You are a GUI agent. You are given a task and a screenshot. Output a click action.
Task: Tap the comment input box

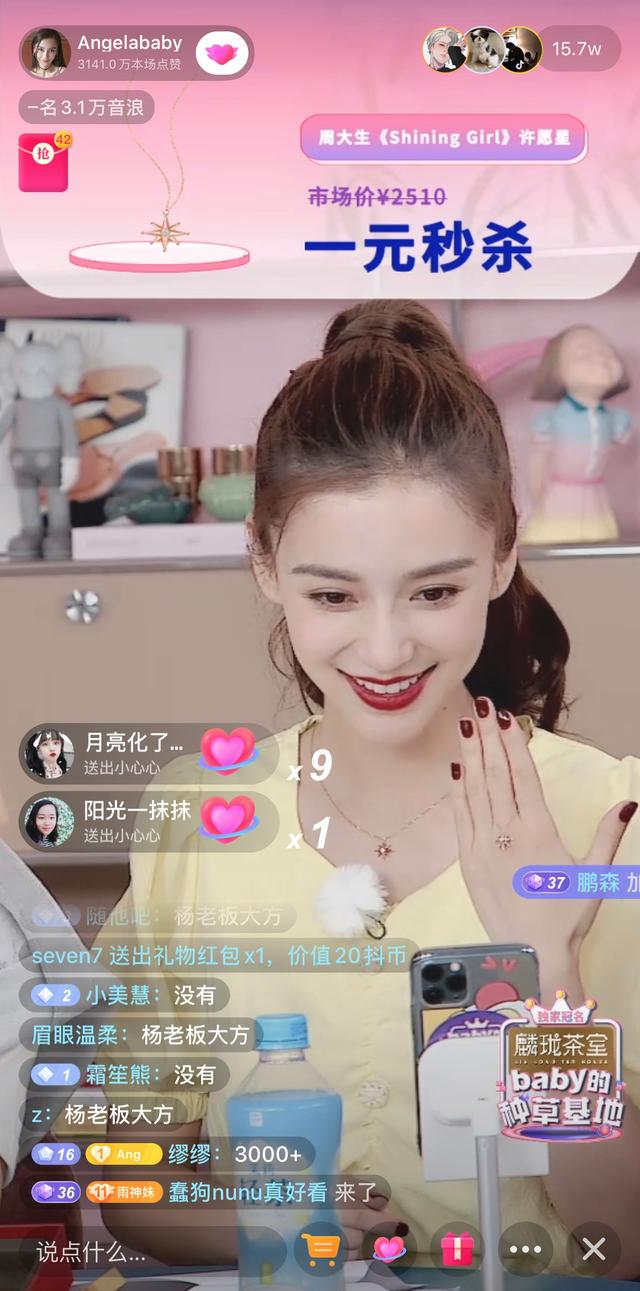click(x=150, y=1251)
